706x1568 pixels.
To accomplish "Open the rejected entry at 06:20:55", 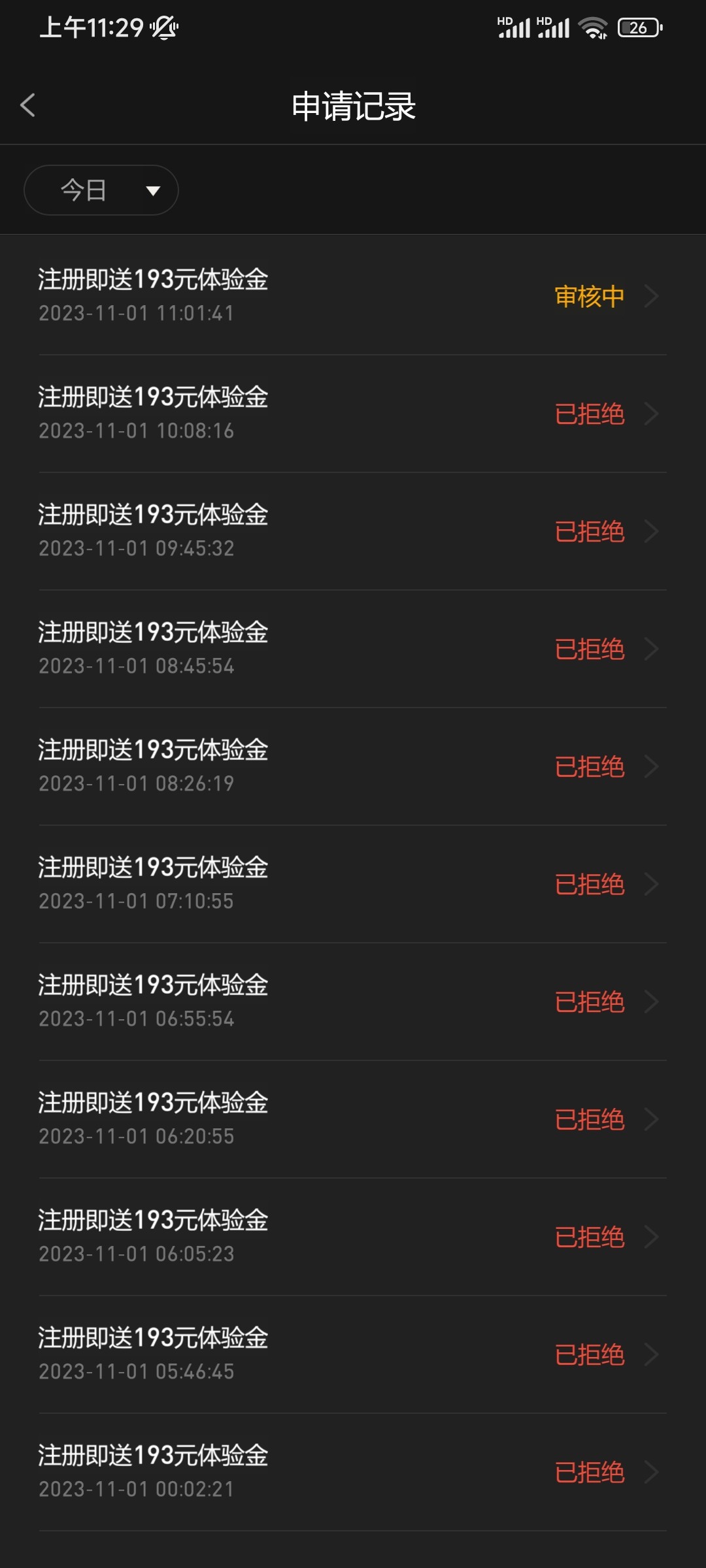I will coord(353,1119).
